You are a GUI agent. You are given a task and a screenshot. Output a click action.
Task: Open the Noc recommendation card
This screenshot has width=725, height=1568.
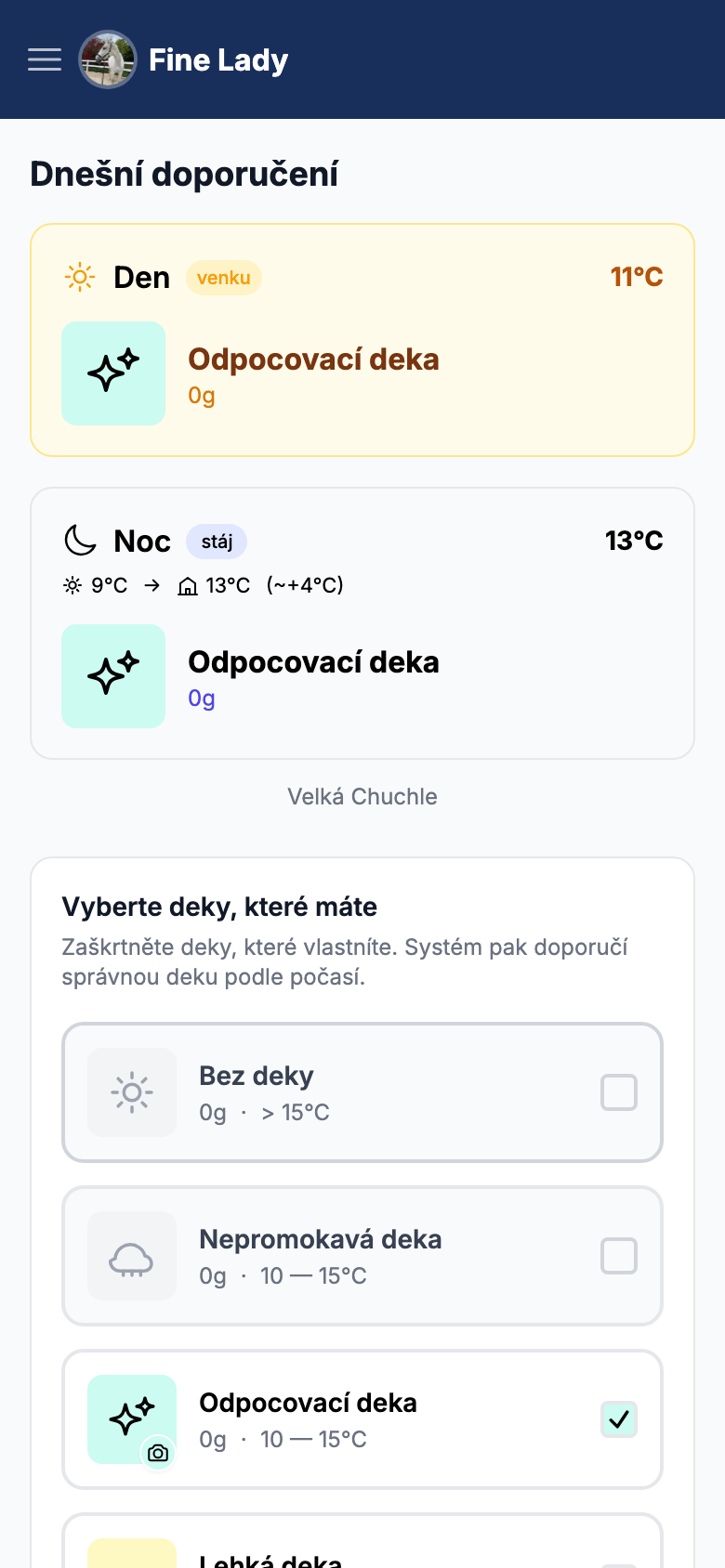(x=362, y=623)
